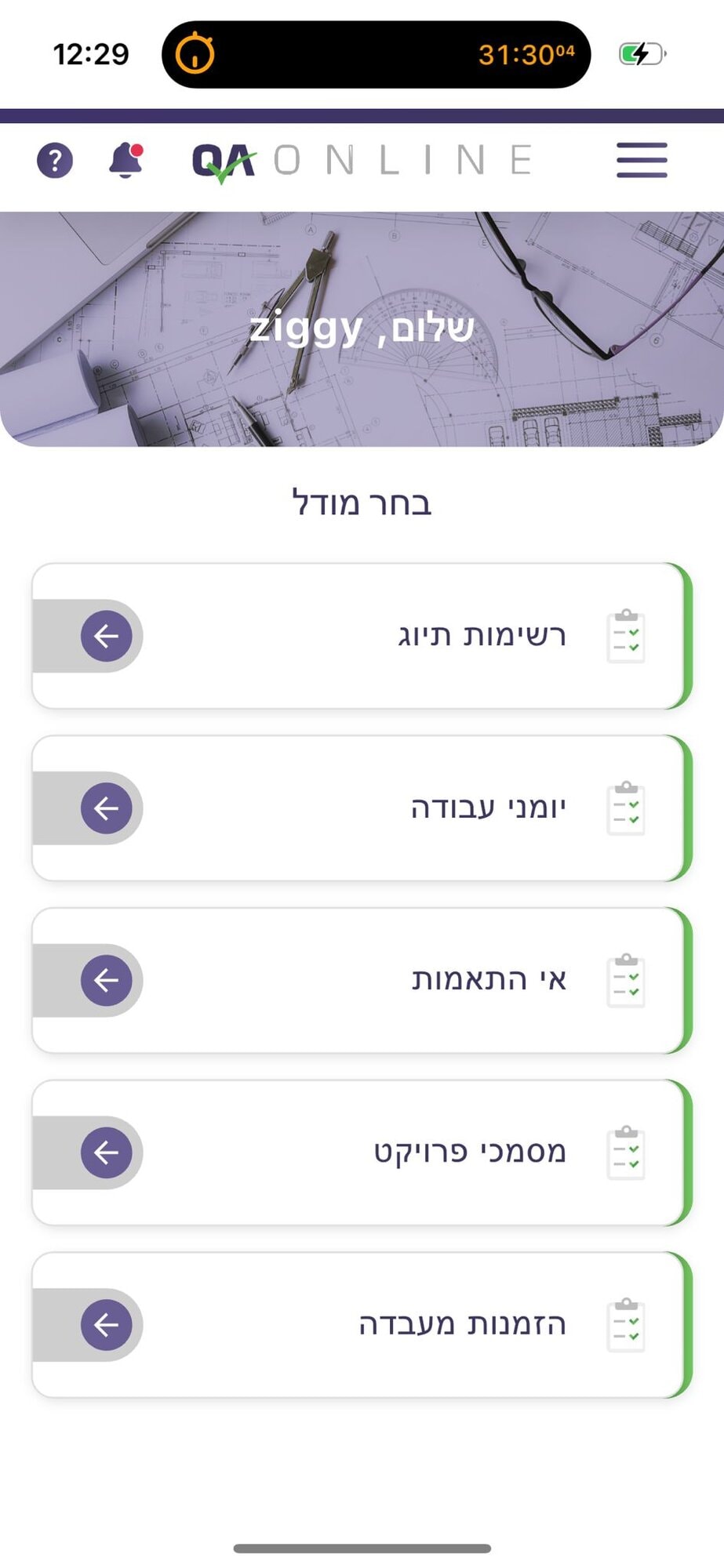Open the help icon
724x1568 pixels.
point(55,162)
